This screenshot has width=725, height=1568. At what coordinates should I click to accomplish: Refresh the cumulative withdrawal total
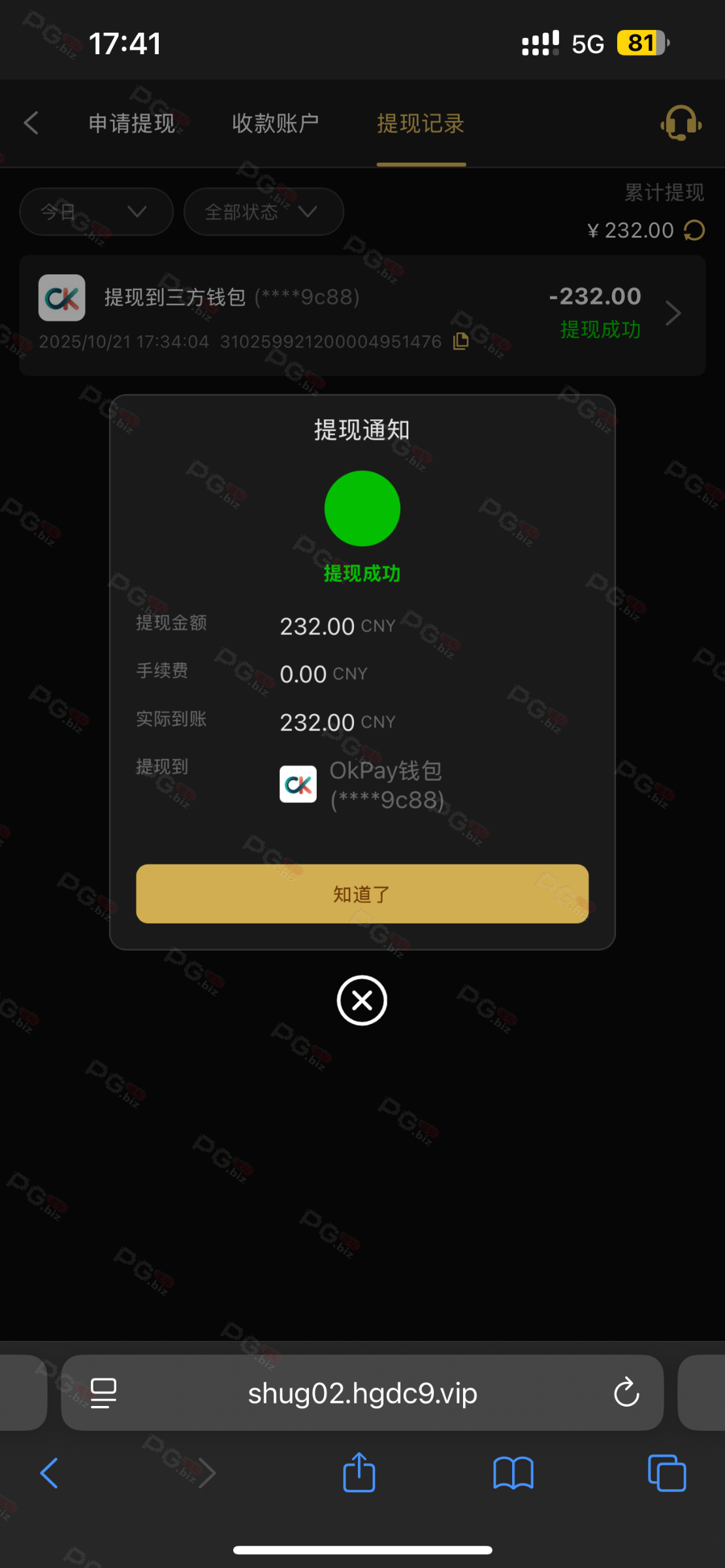pos(694,230)
